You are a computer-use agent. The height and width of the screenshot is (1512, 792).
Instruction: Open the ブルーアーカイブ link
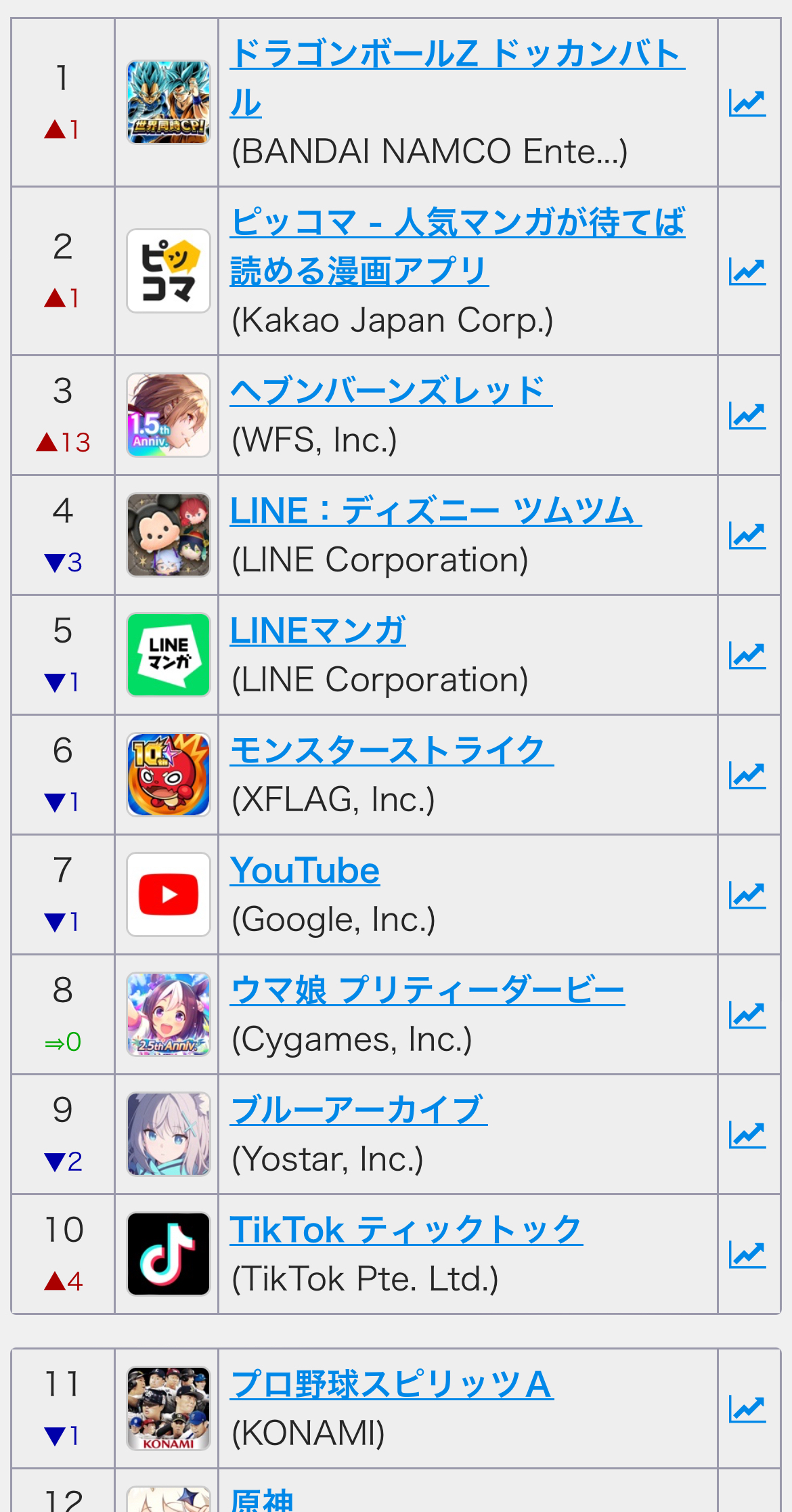point(359,1110)
